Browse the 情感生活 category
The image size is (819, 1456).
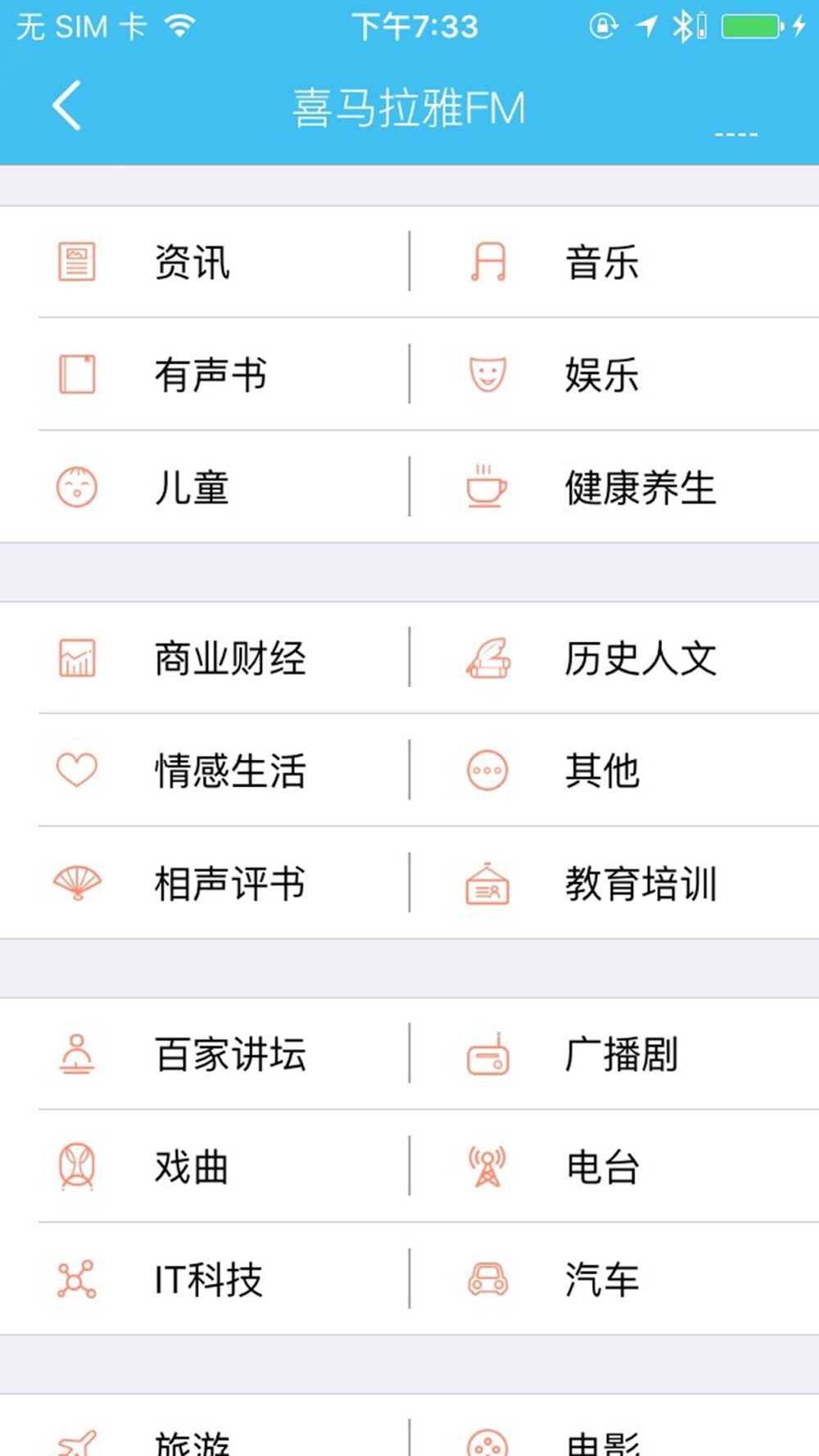click(230, 771)
